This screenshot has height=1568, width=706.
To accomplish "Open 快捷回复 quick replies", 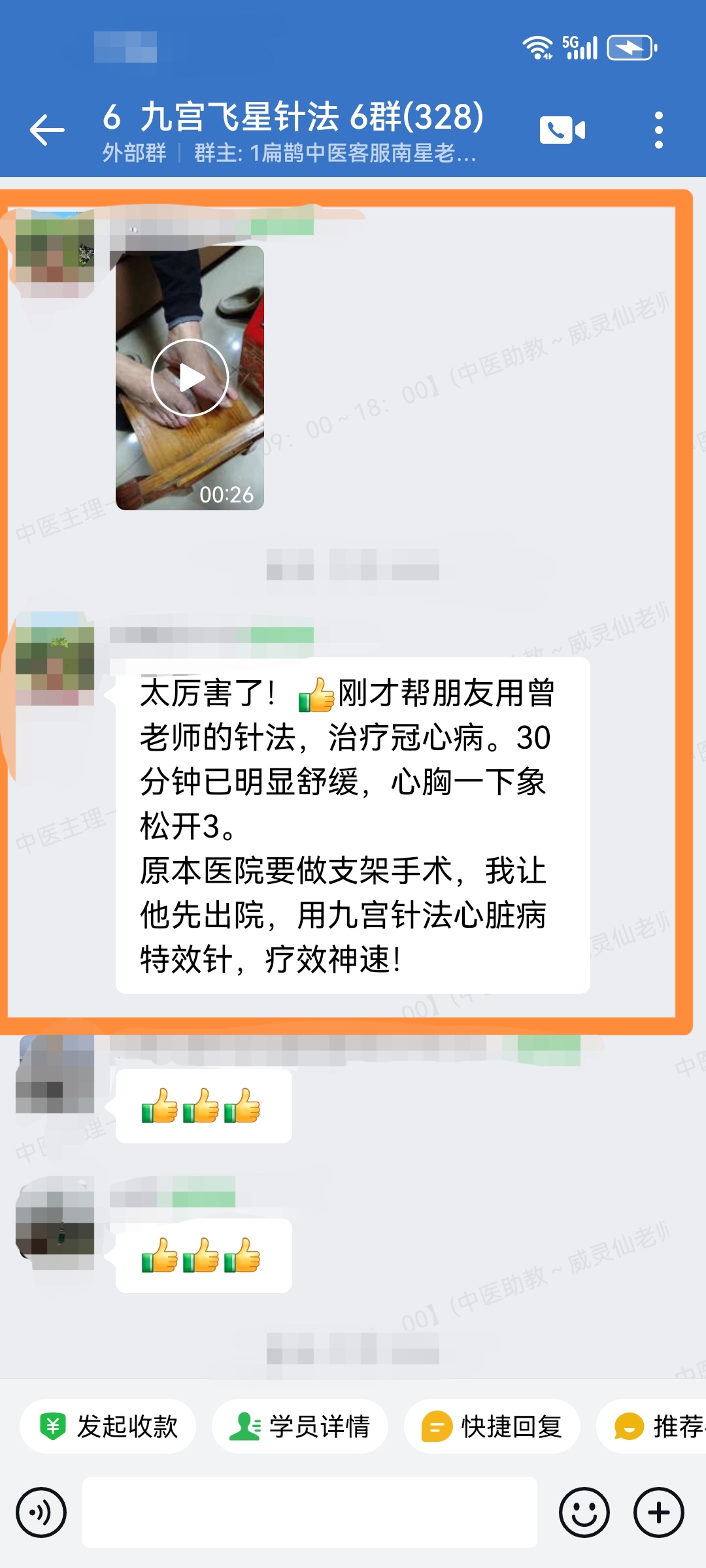I will point(492,1426).
